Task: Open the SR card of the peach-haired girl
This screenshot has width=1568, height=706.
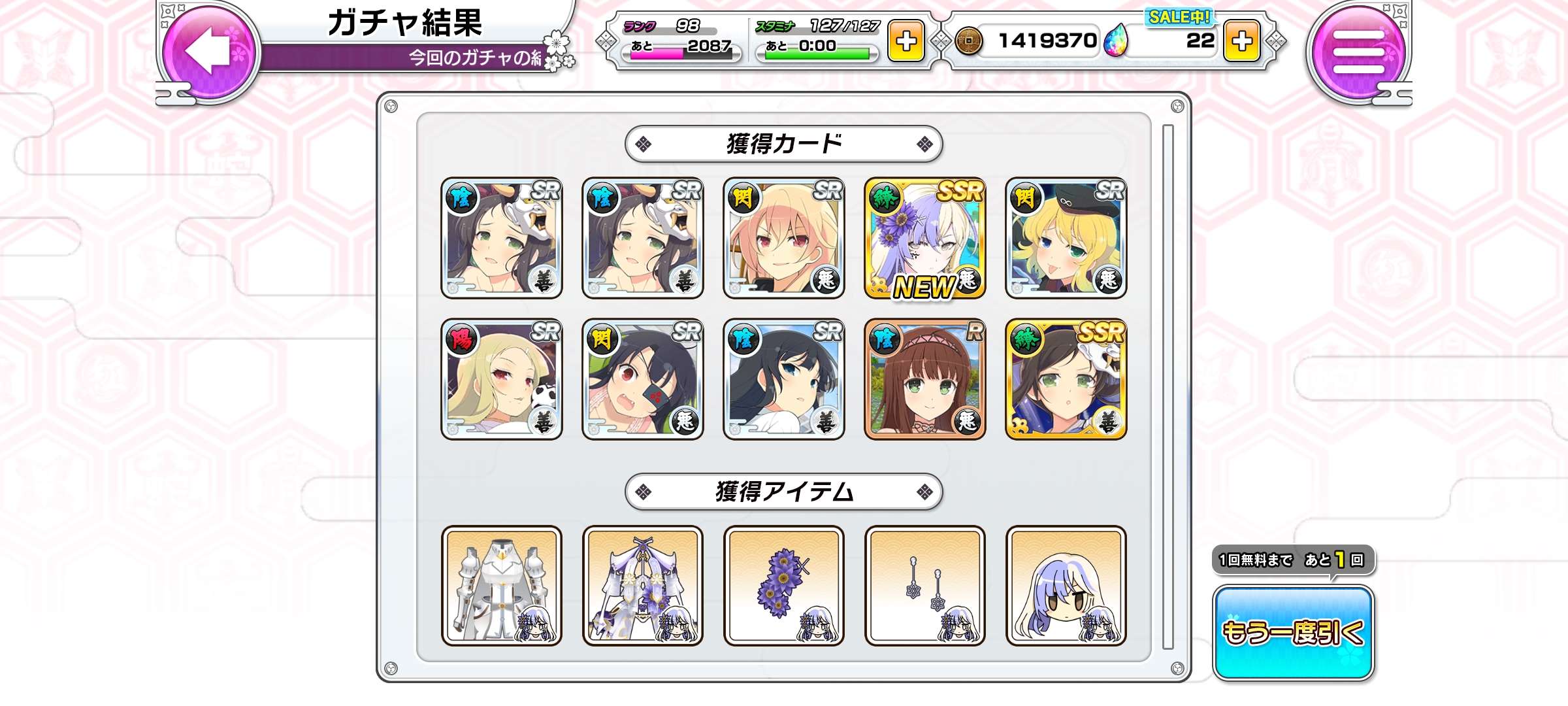Action: click(783, 239)
